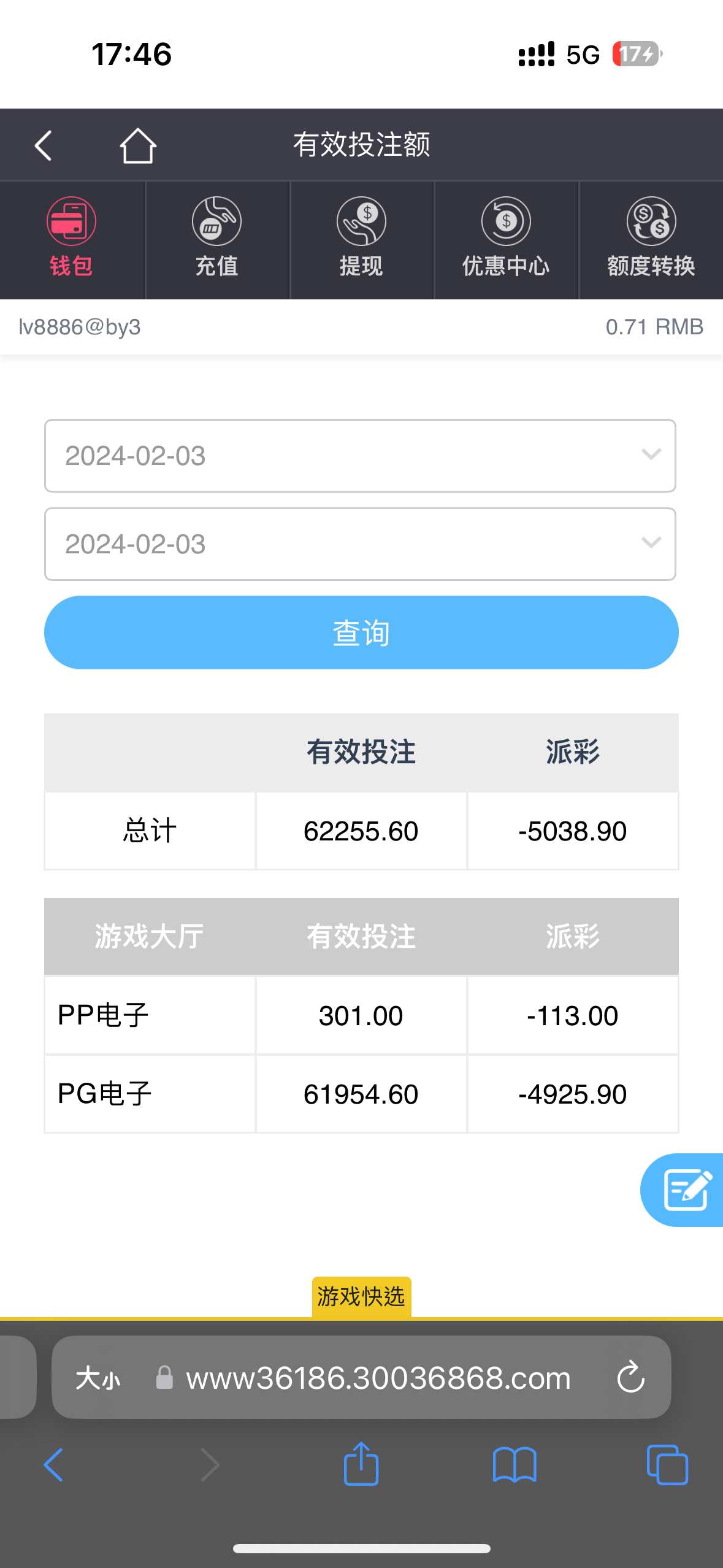Show open Safari tabs
Image resolution: width=723 pixels, height=1568 pixels.
[667, 1464]
